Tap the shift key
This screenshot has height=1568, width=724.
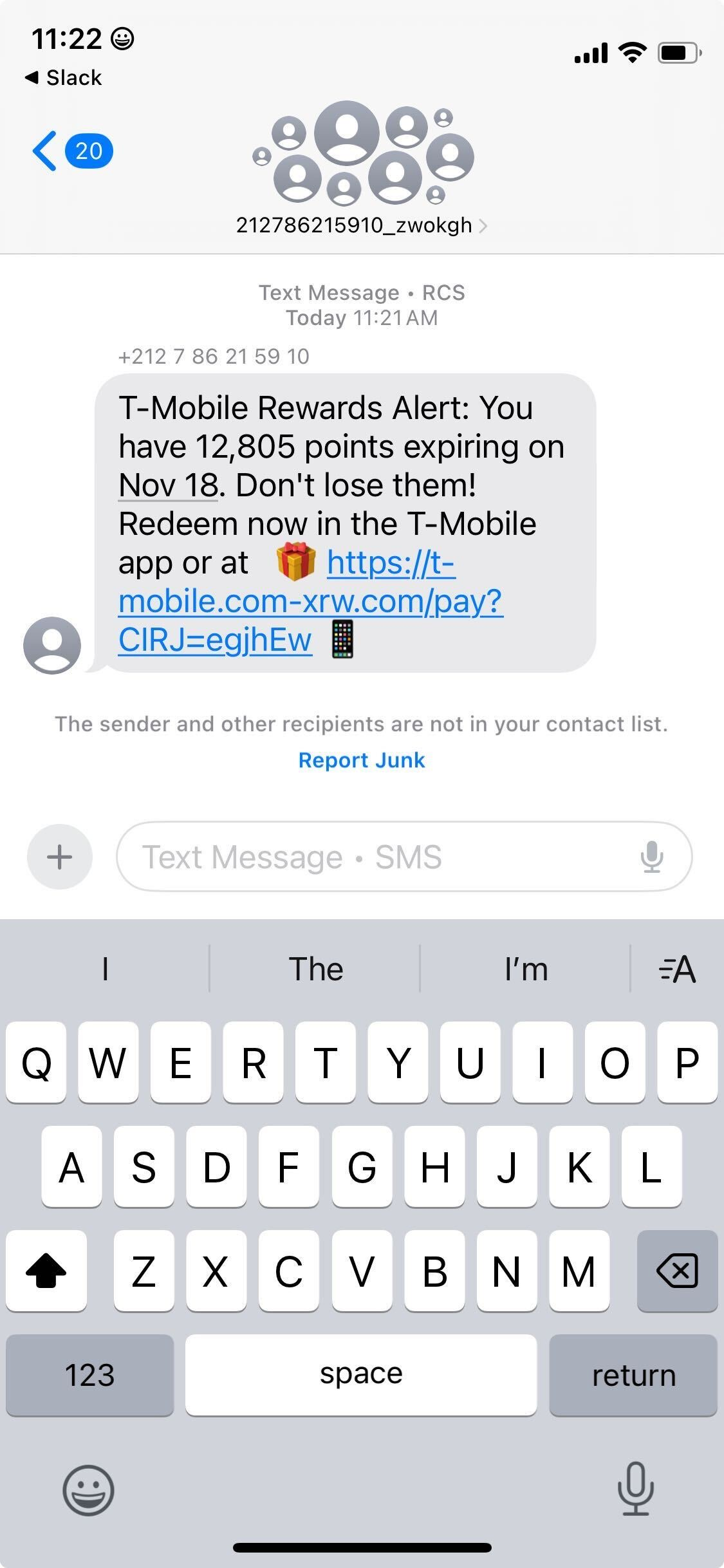46,1271
